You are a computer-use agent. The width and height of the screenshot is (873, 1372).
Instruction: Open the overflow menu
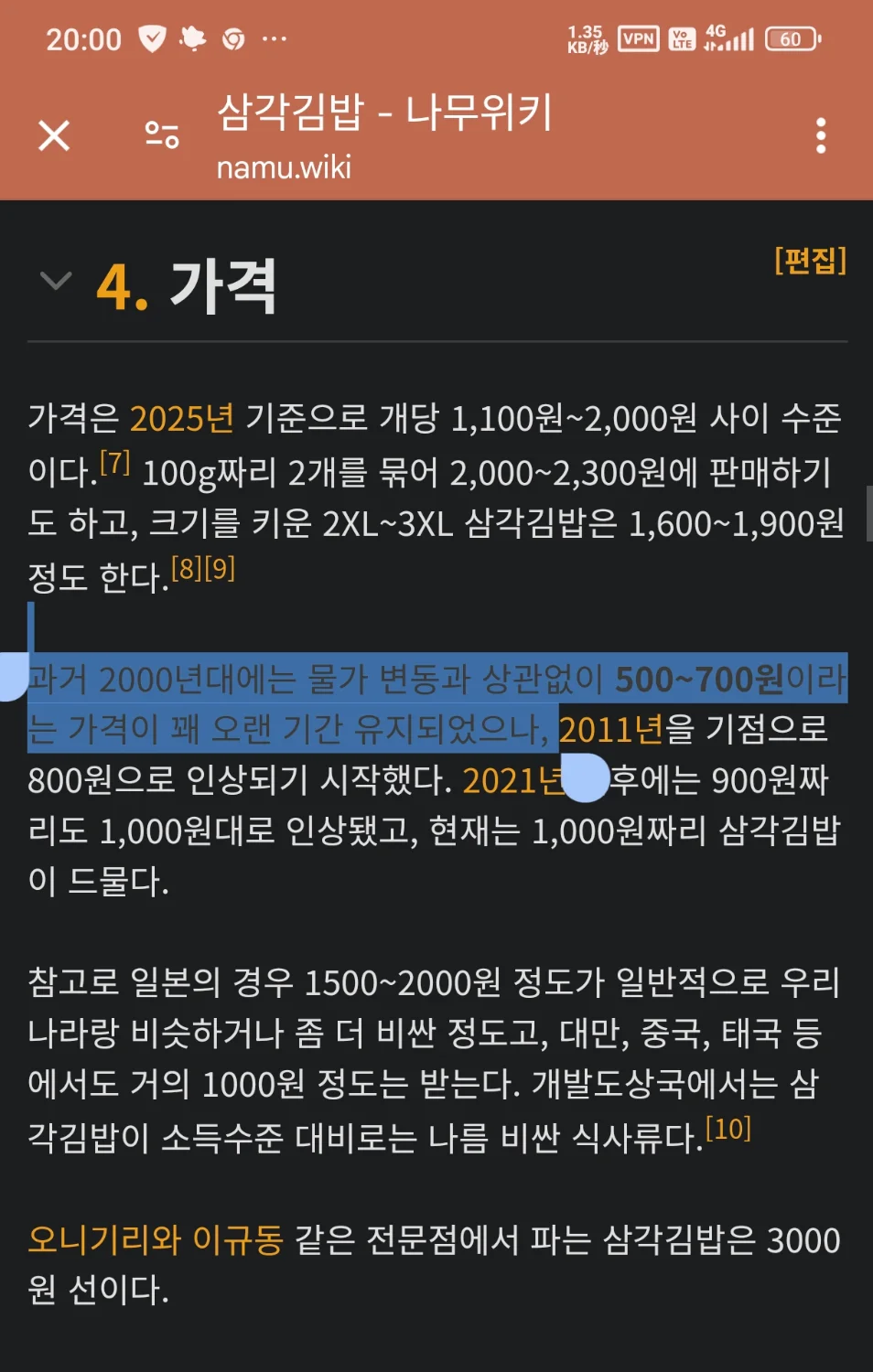[x=820, y=135]
